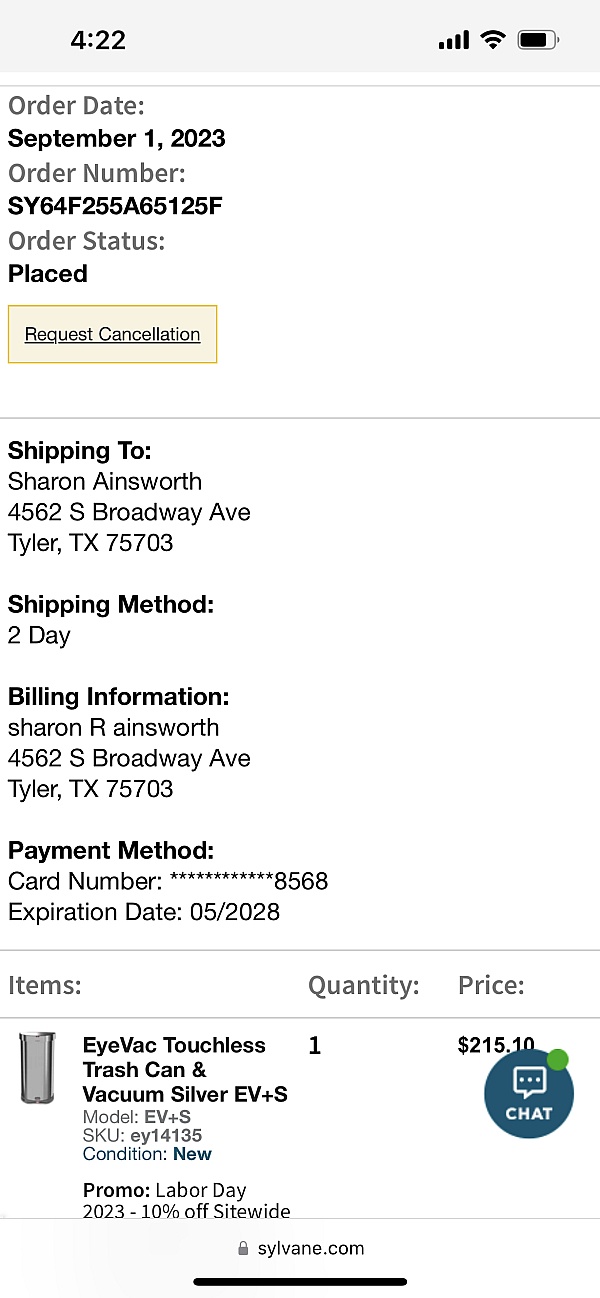
Task: Open the live CHAT bubble
Action: (x=528, y=1093)
